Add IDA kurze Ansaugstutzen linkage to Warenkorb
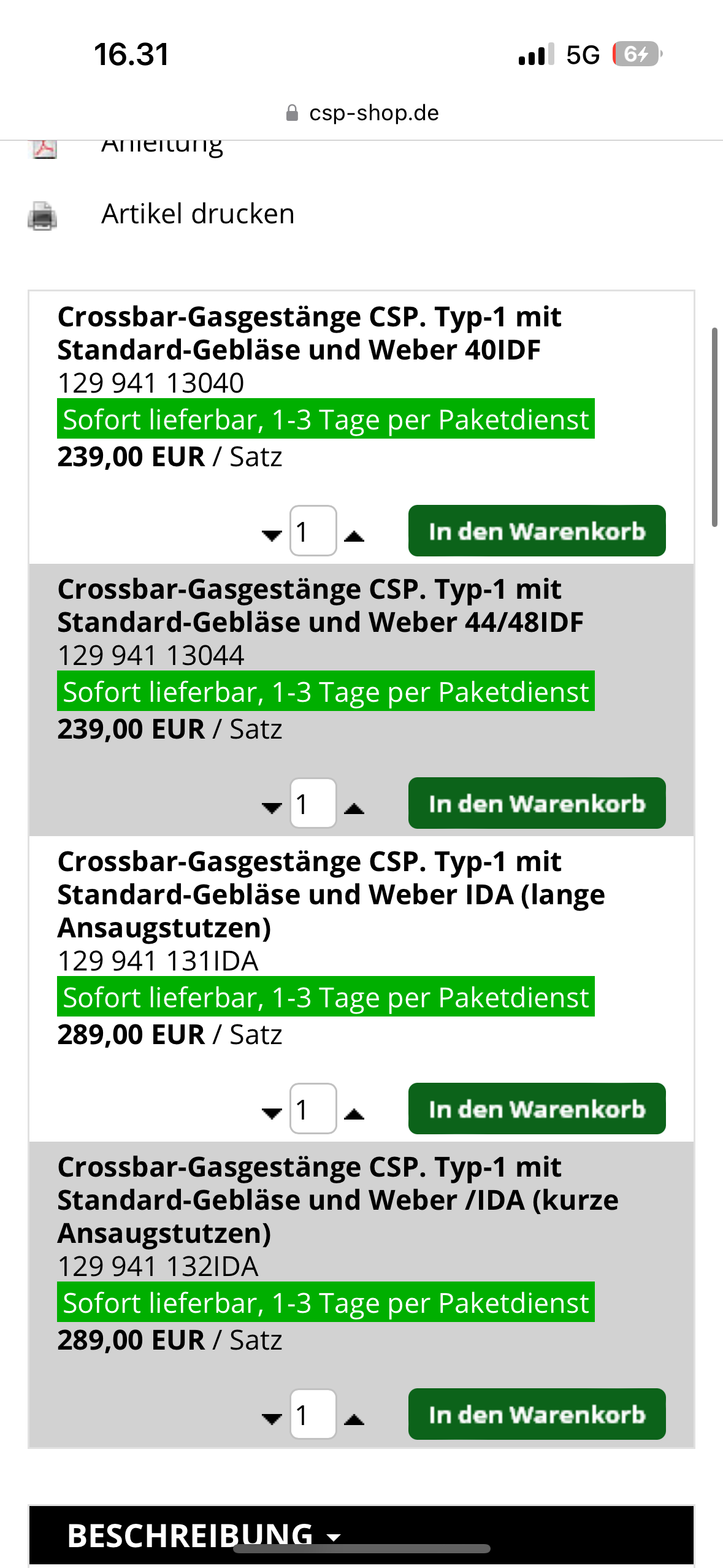Image resolution: width=723 pixels, height=1568 pixels. pos(537,1415)
